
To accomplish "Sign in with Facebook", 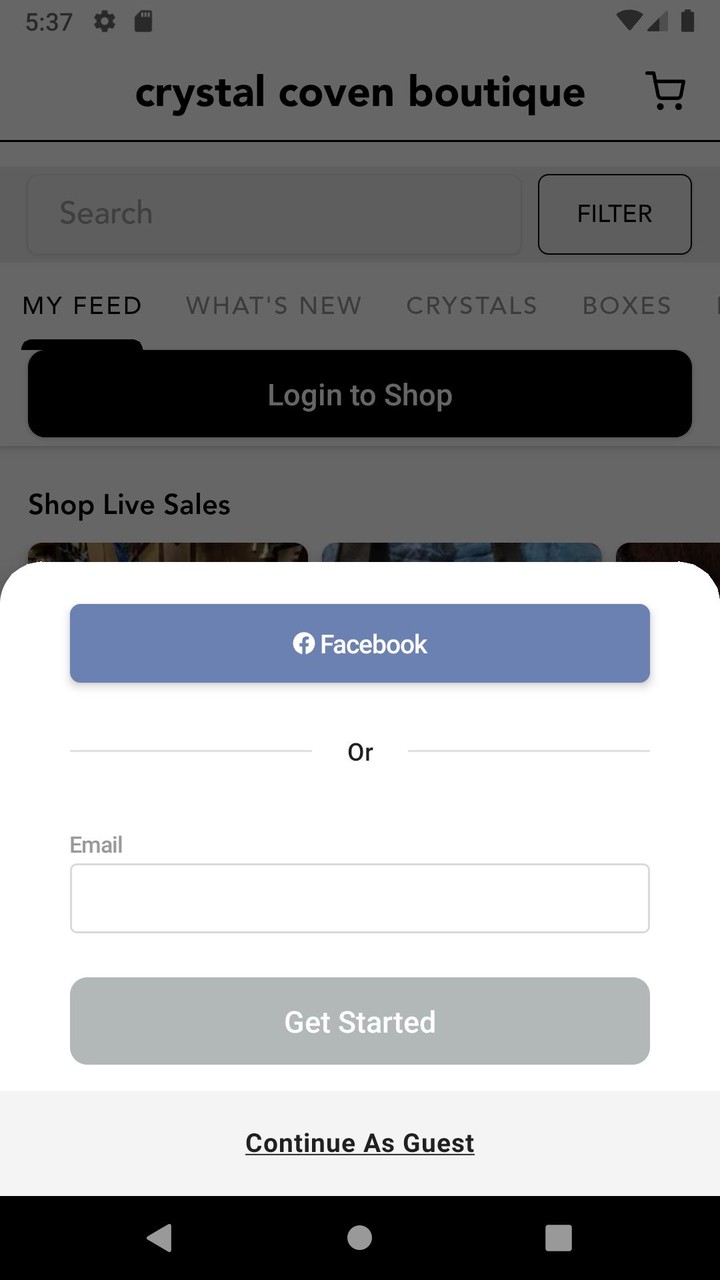I will pyautogui.click(x=360, y=643).
